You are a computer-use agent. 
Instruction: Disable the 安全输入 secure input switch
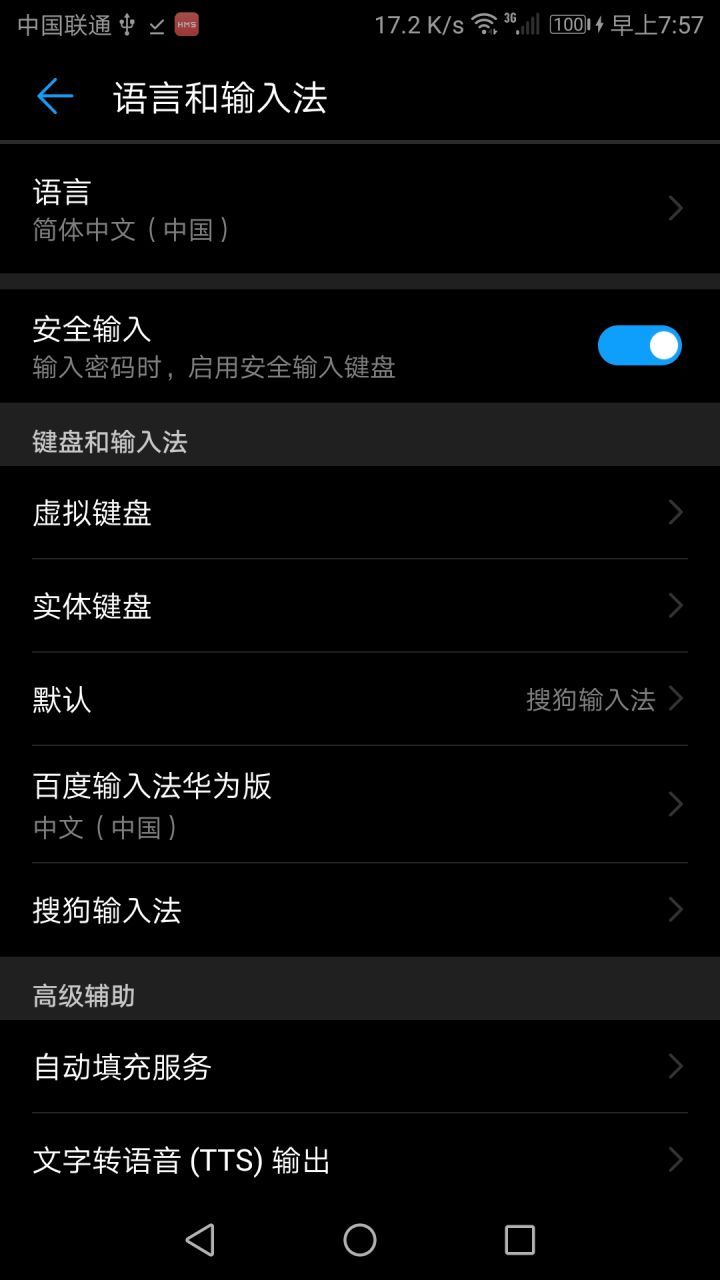pos(639,346)
